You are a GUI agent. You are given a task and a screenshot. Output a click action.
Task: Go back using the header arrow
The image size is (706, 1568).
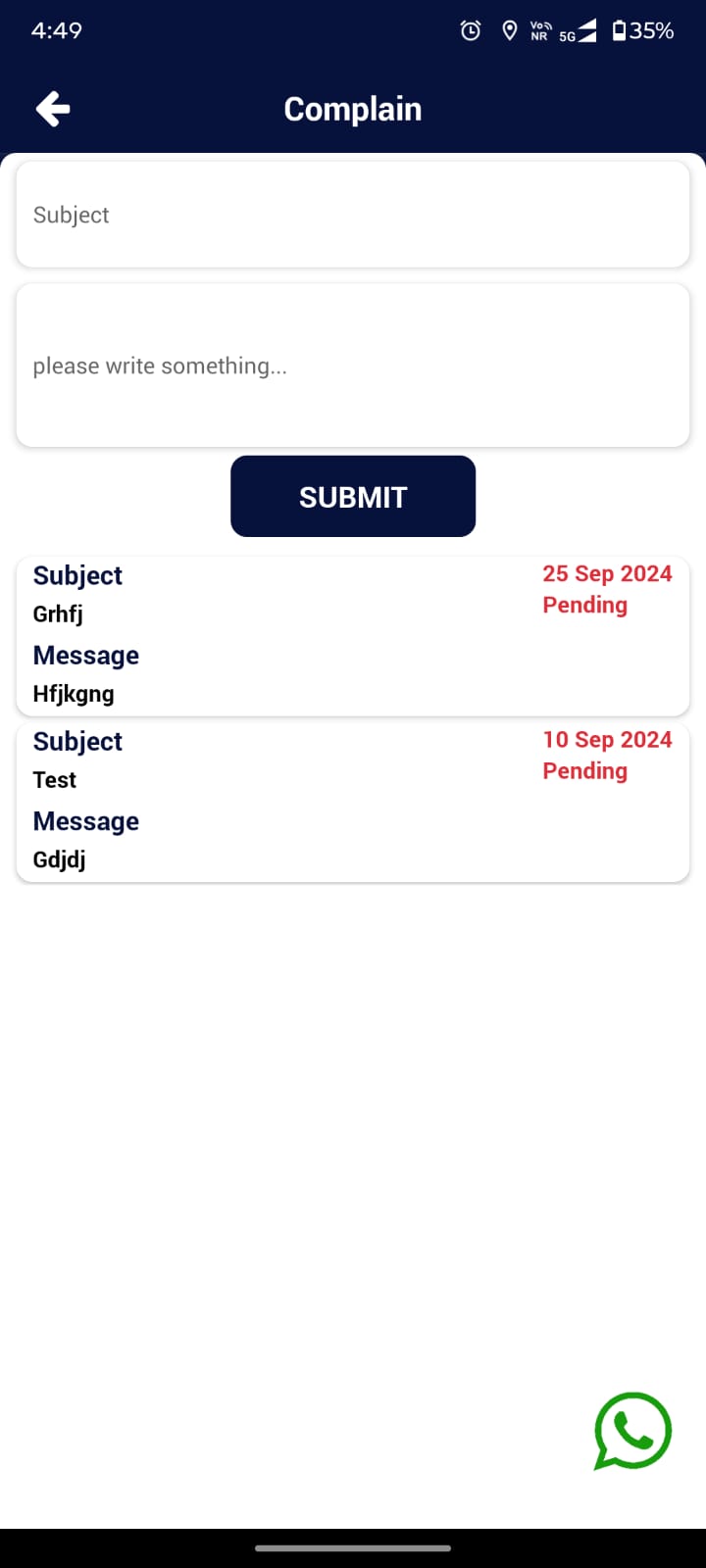(53, 109)
